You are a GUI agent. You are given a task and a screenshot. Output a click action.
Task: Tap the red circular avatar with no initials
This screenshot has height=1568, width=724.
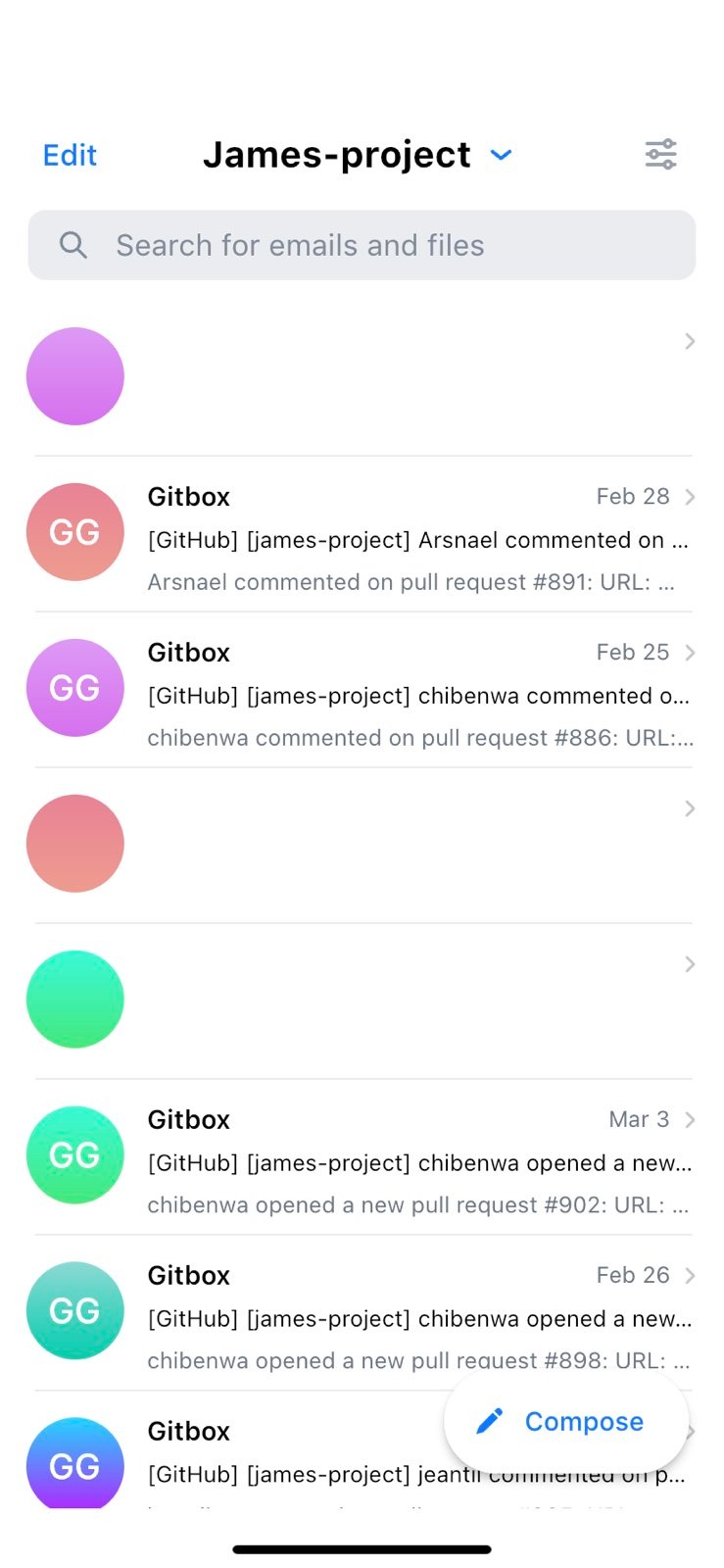click(x=74, y=843)
